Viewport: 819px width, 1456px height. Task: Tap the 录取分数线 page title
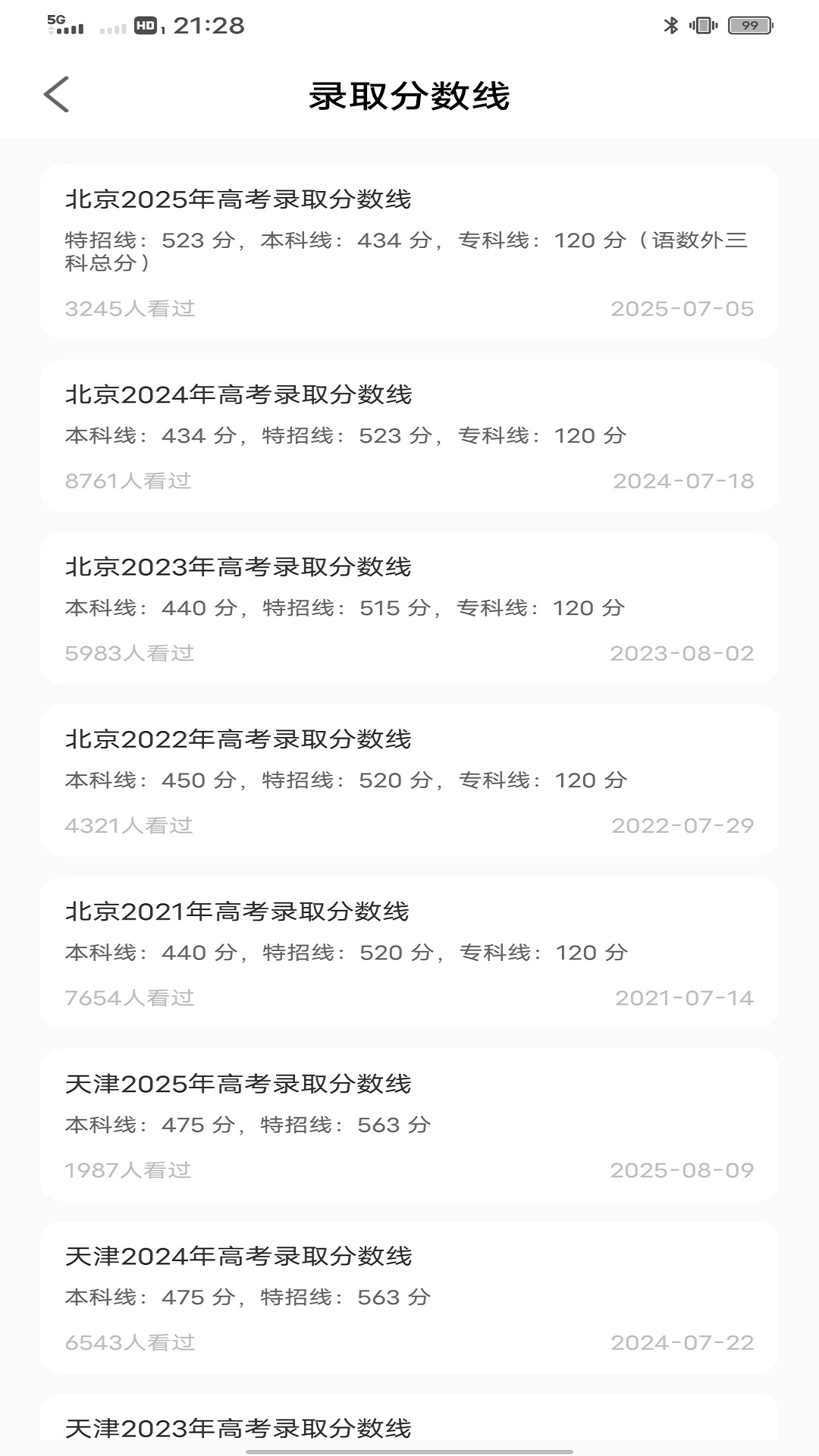click(409, 96)
